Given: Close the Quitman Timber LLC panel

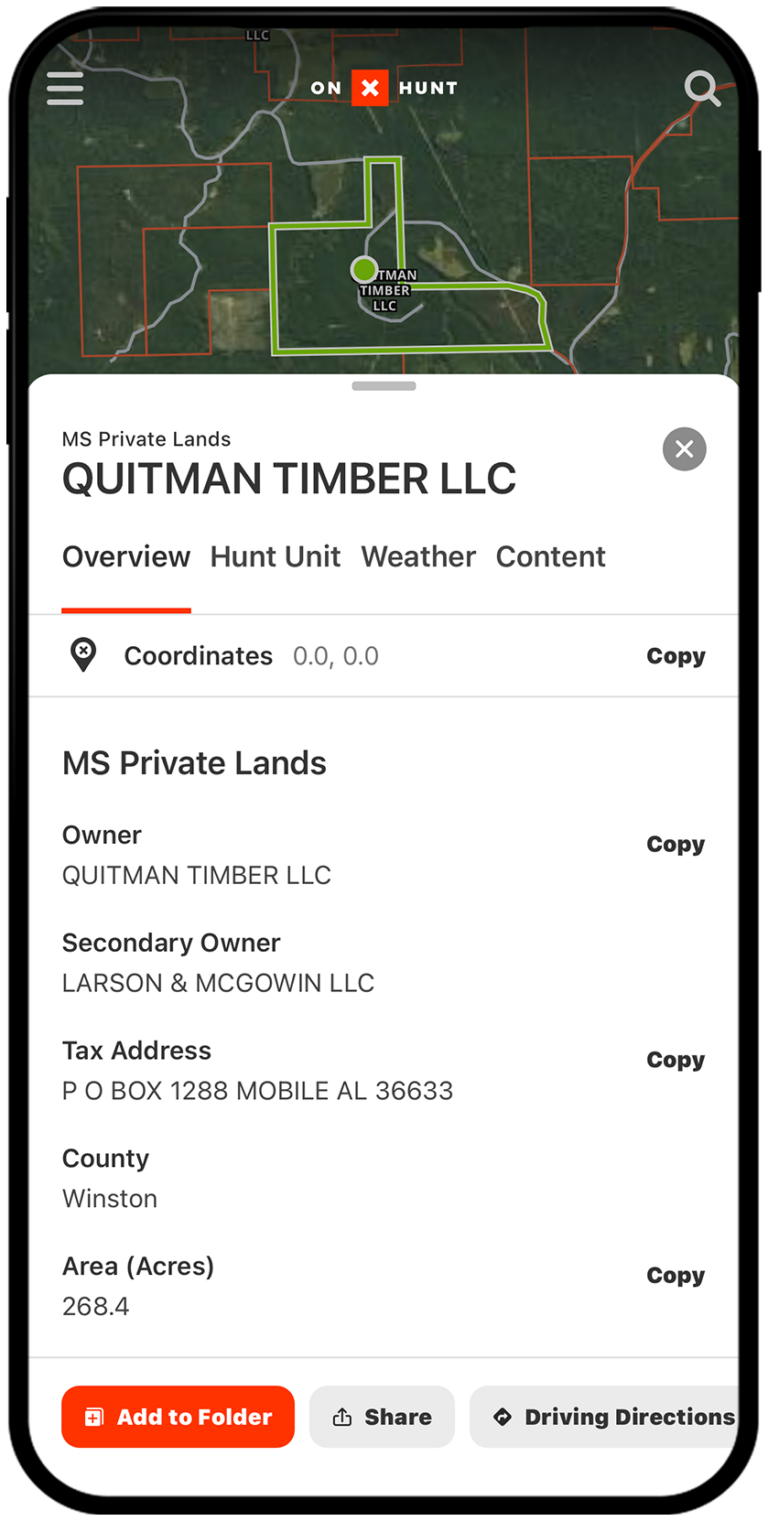Looking at the screenshot, I should click(x=684, y=449).
